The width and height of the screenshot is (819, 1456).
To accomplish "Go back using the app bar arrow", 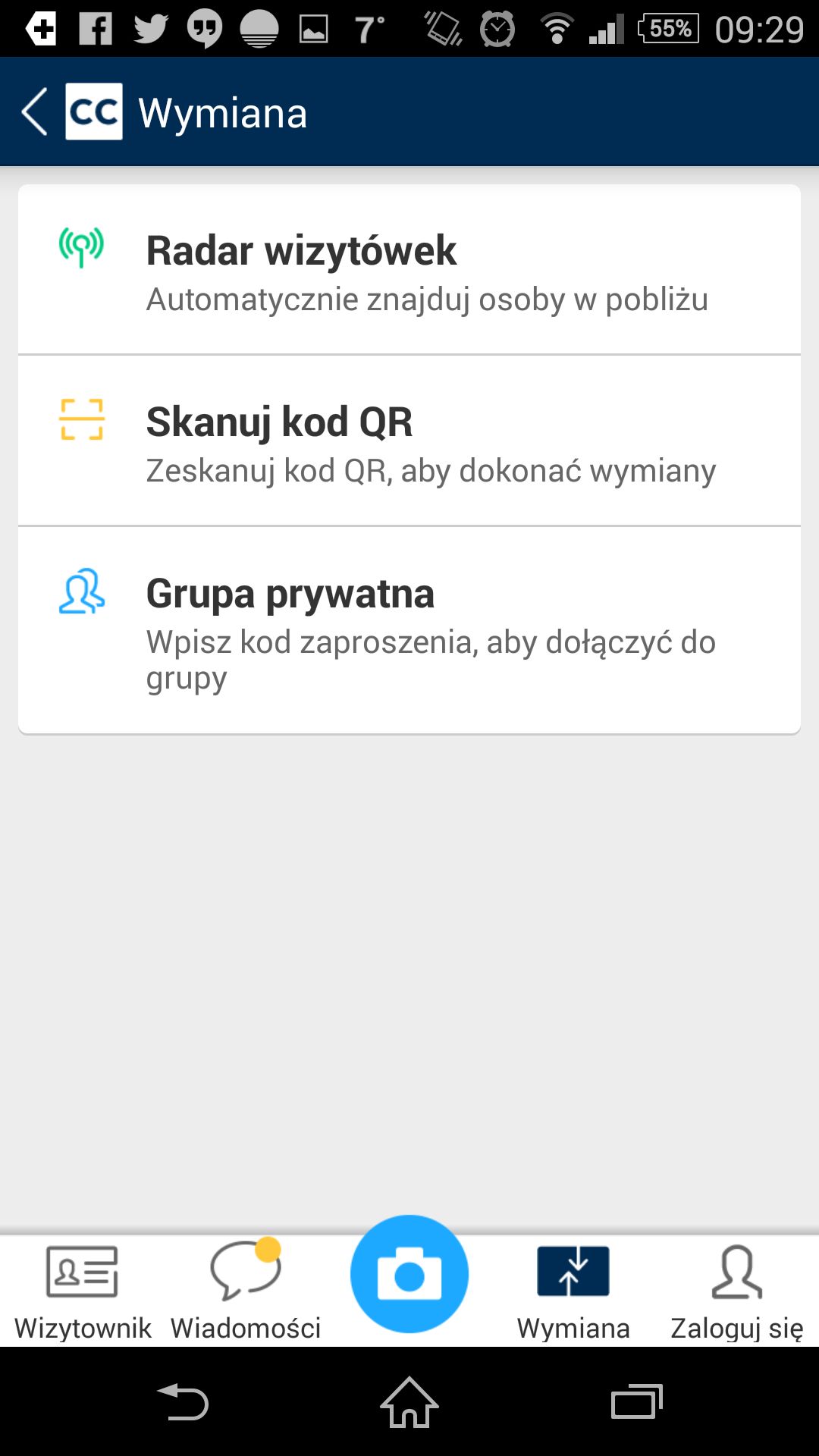I will 35,112.
